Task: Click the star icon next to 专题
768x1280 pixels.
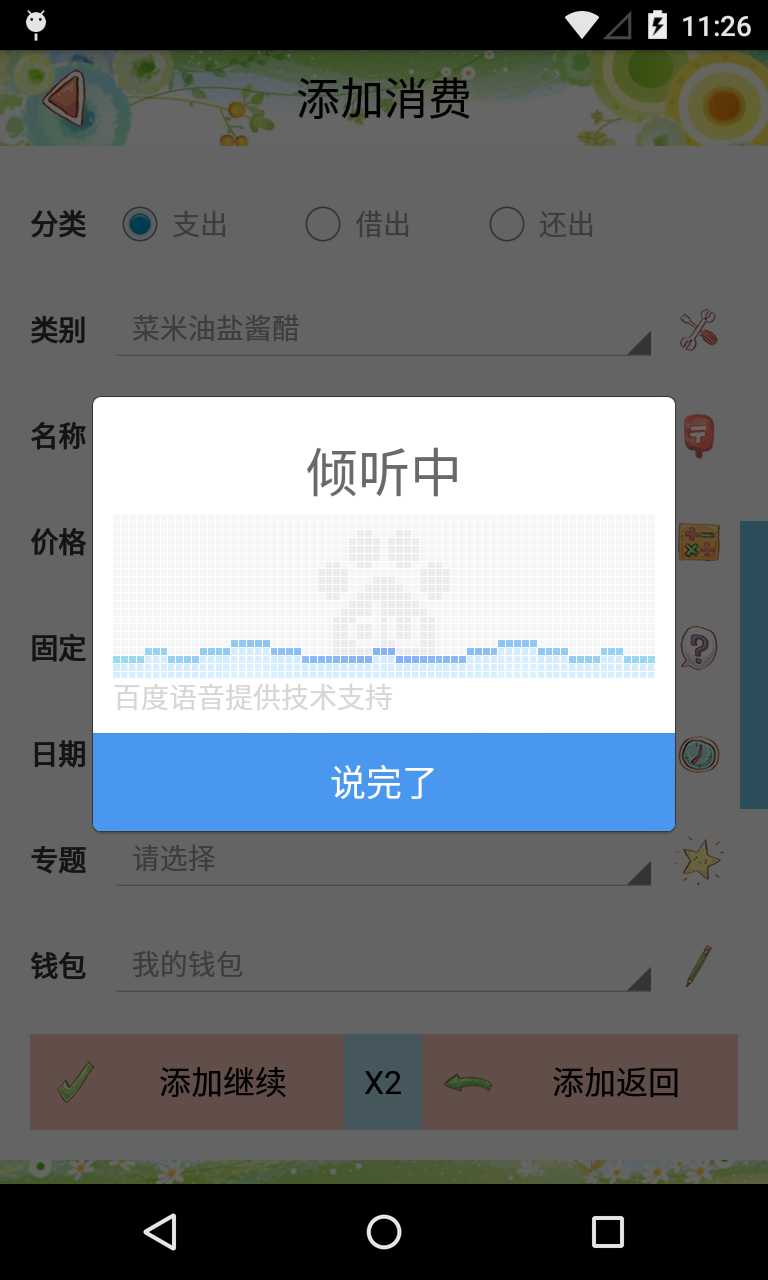Action: [x=700, y=858]
